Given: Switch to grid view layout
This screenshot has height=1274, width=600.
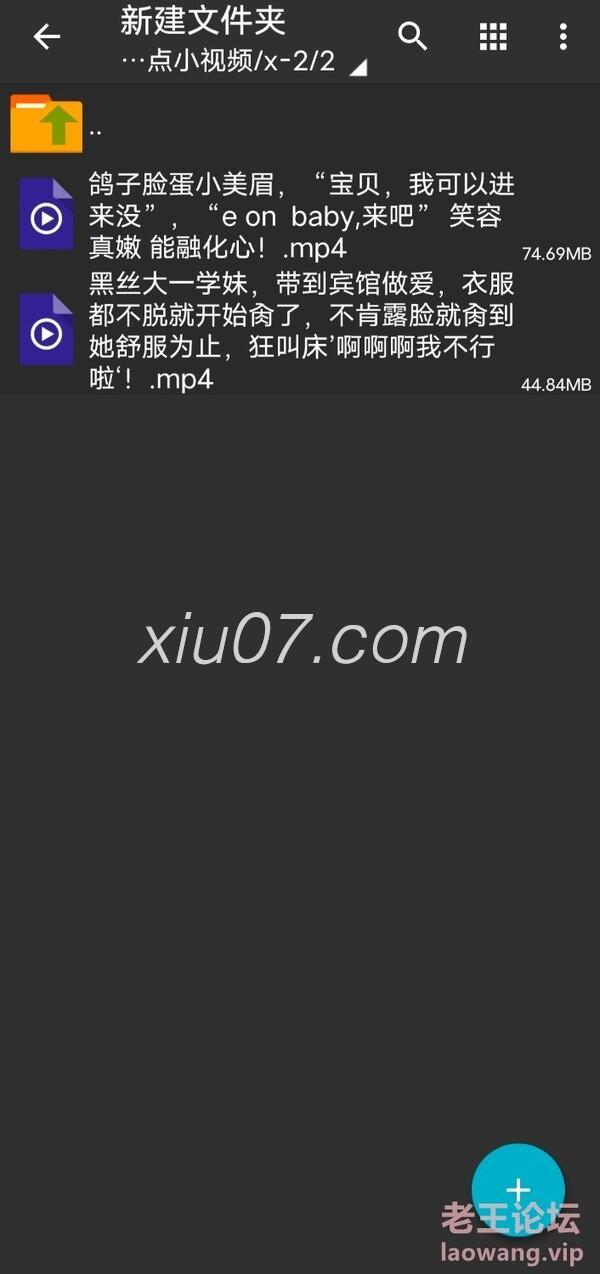Looking at the screenshot, I should (x=493, y=37).
